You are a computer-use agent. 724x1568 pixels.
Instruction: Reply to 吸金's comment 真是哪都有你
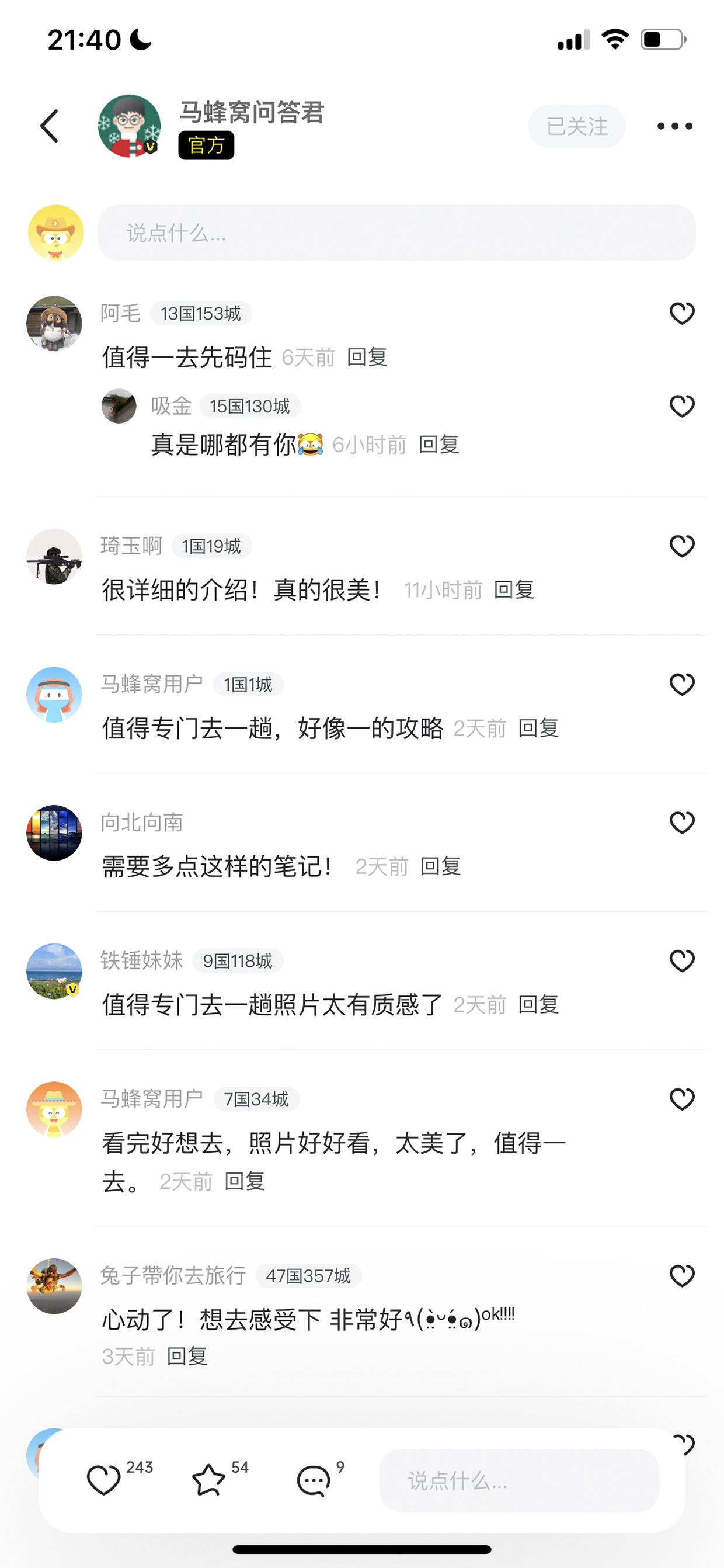(x=438, y=445)
